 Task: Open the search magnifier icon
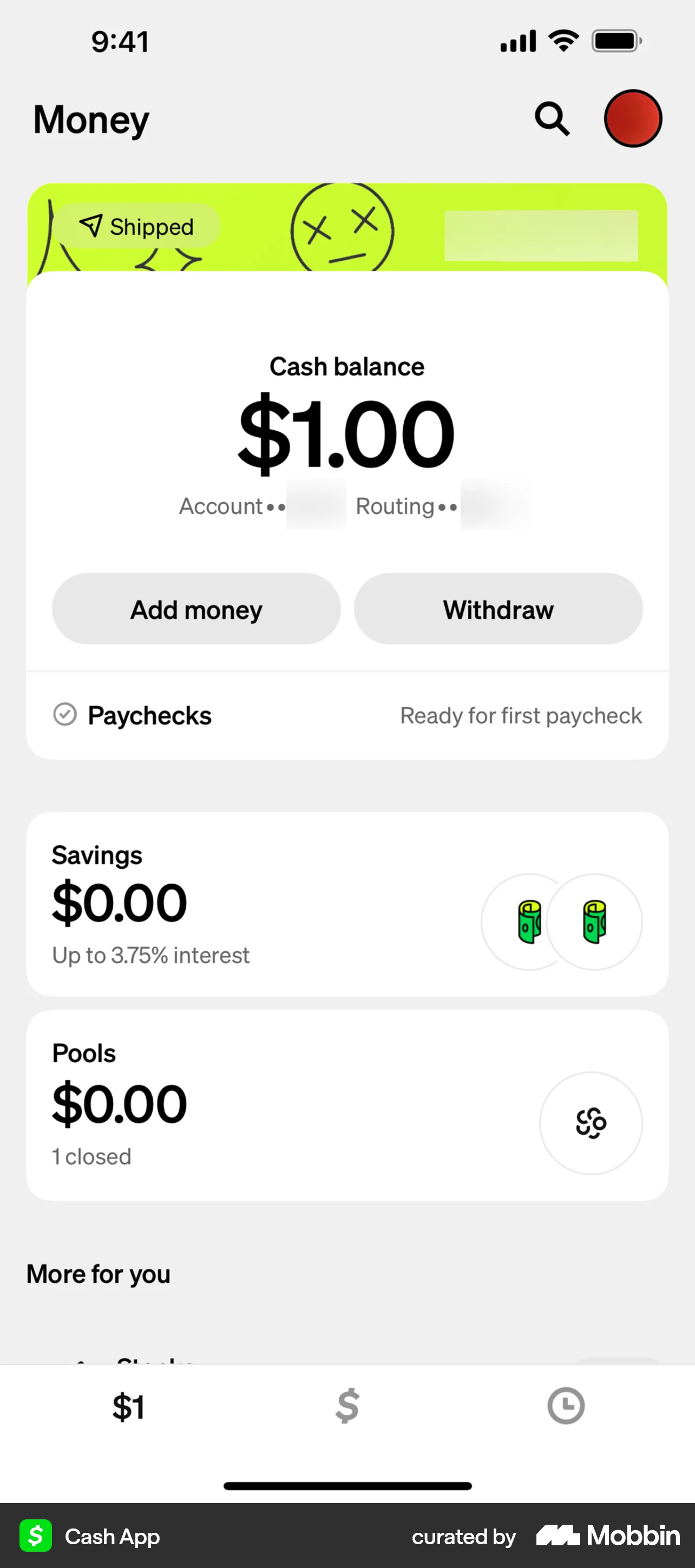[552, 118]
